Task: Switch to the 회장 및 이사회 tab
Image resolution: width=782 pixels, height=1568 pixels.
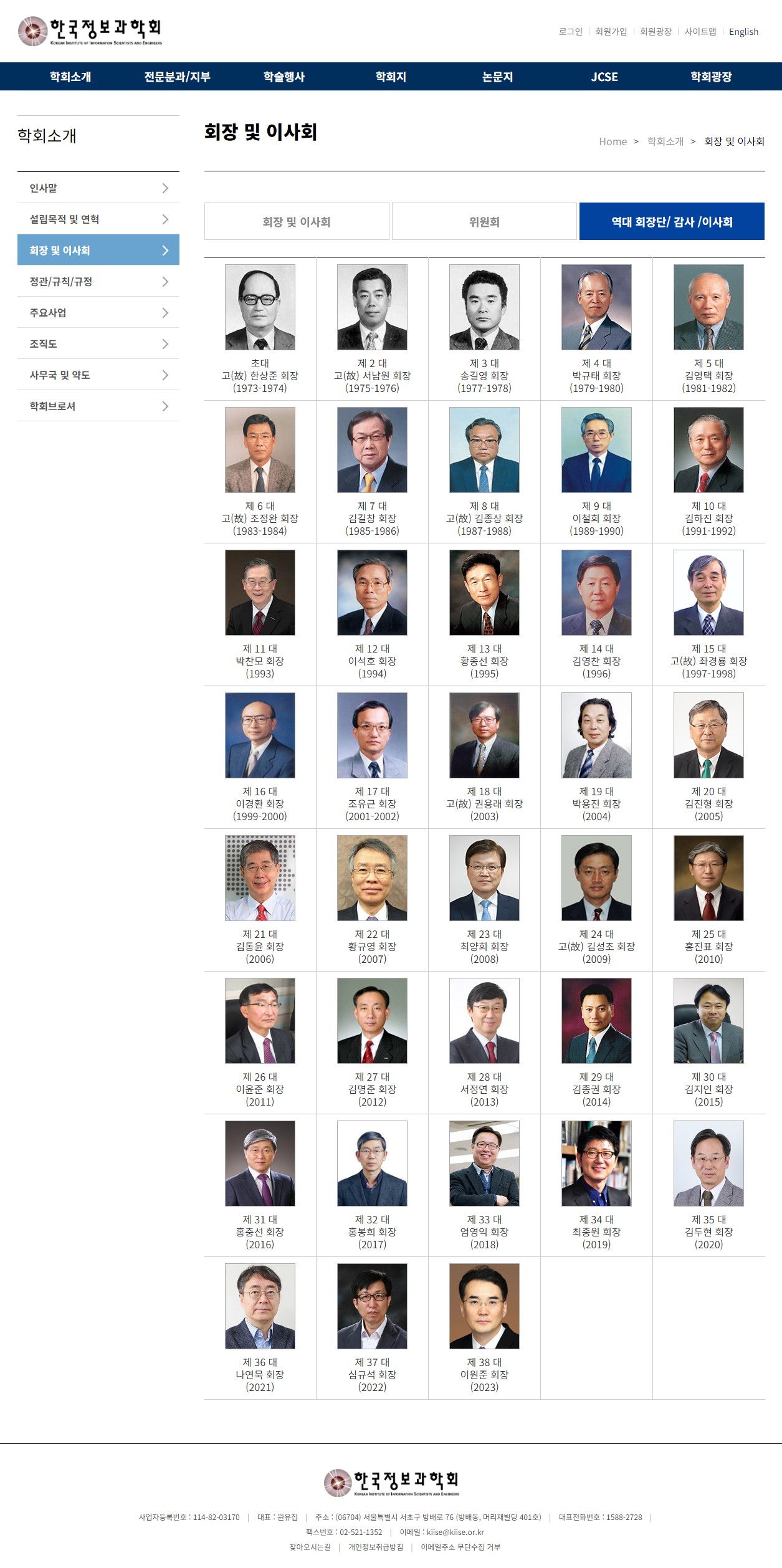Action: point(297,222)
